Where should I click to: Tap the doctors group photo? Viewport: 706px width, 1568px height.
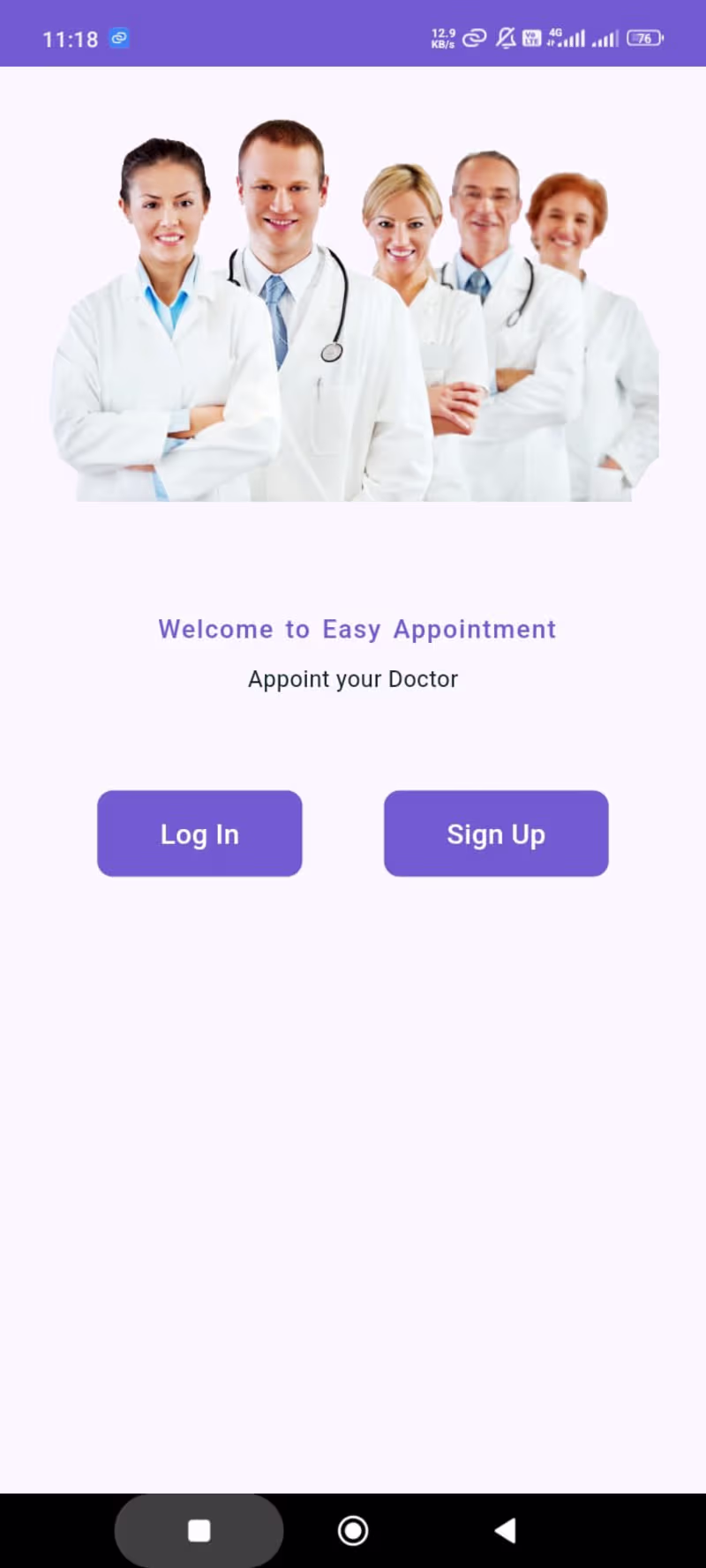pyautogui.click(x=353, y=309)
